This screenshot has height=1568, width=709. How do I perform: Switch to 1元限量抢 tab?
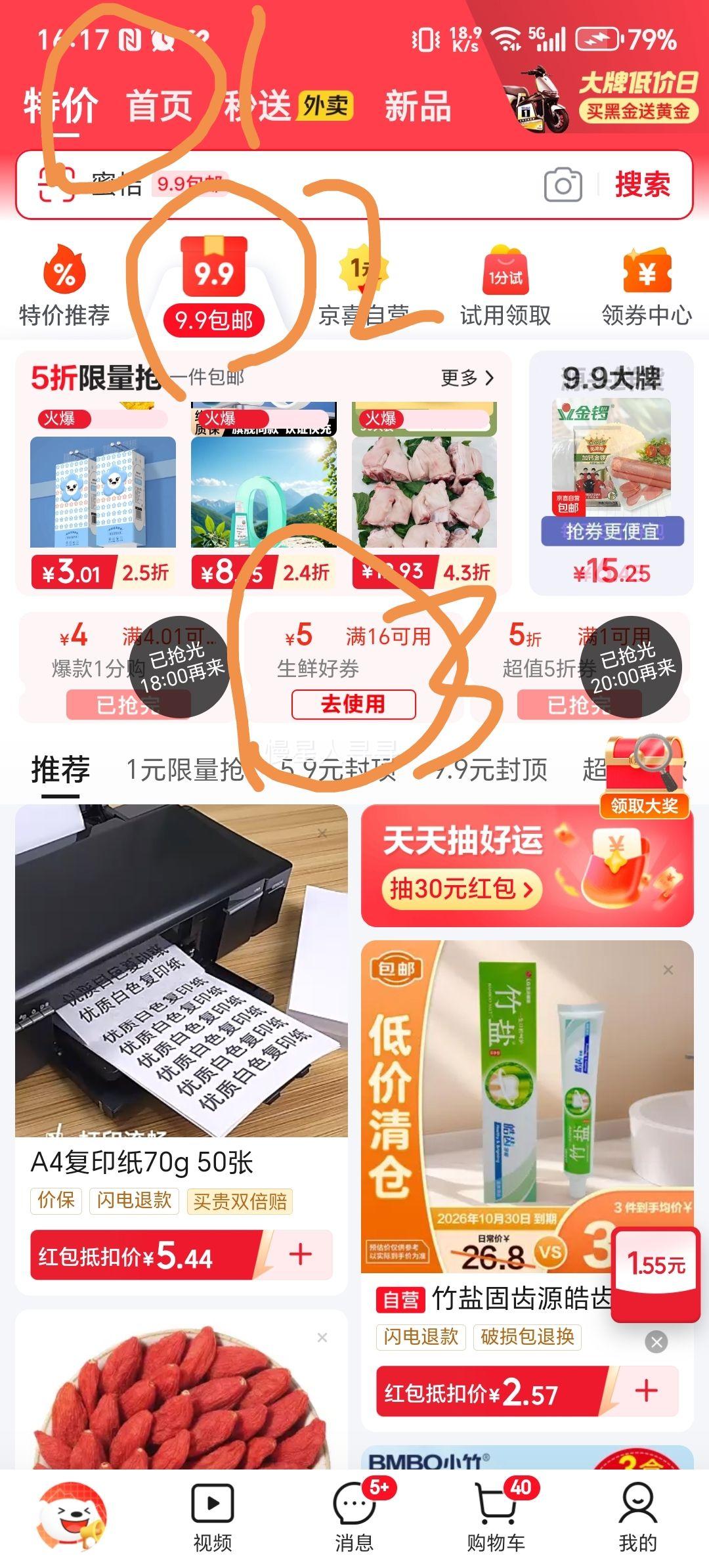coord(184,770)
